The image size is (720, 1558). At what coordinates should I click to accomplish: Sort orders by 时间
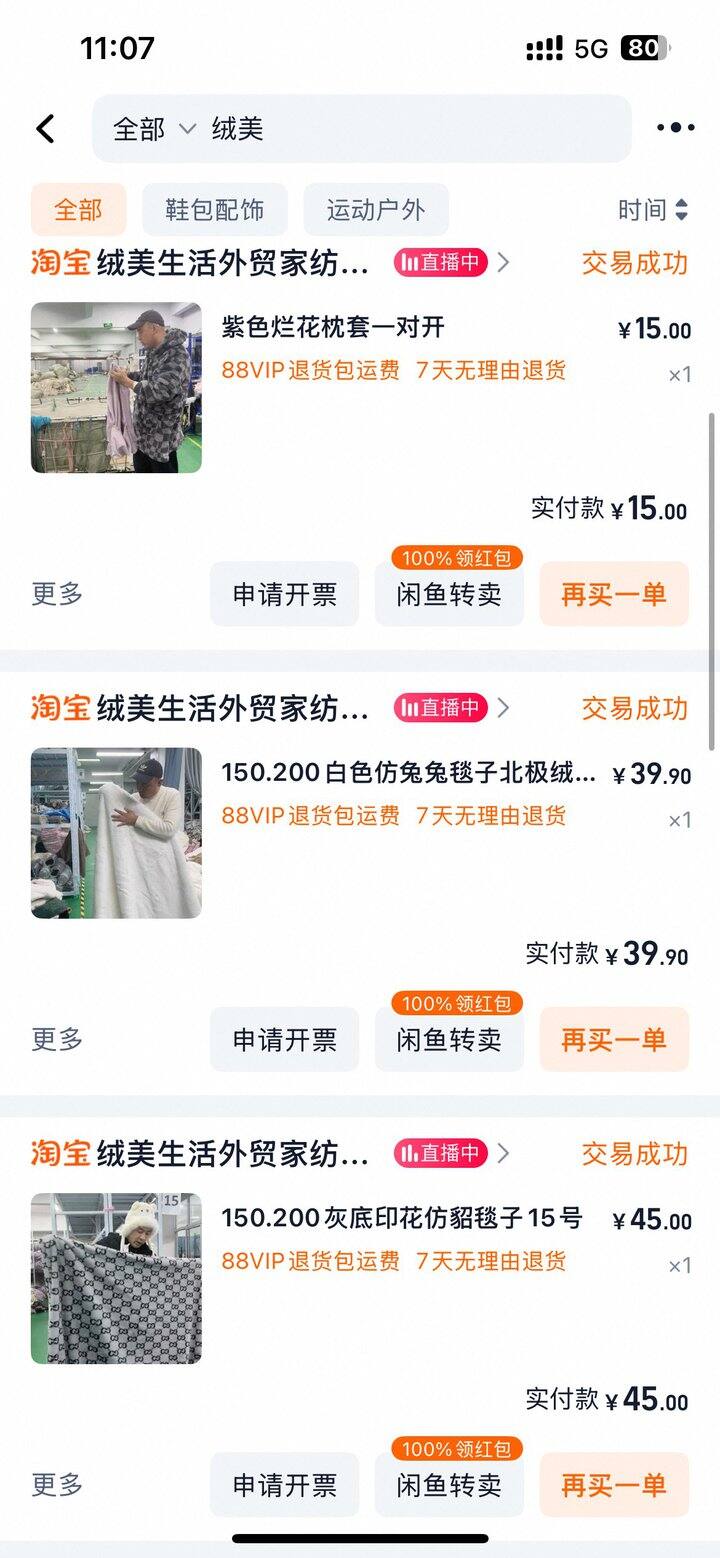point(652,210)
